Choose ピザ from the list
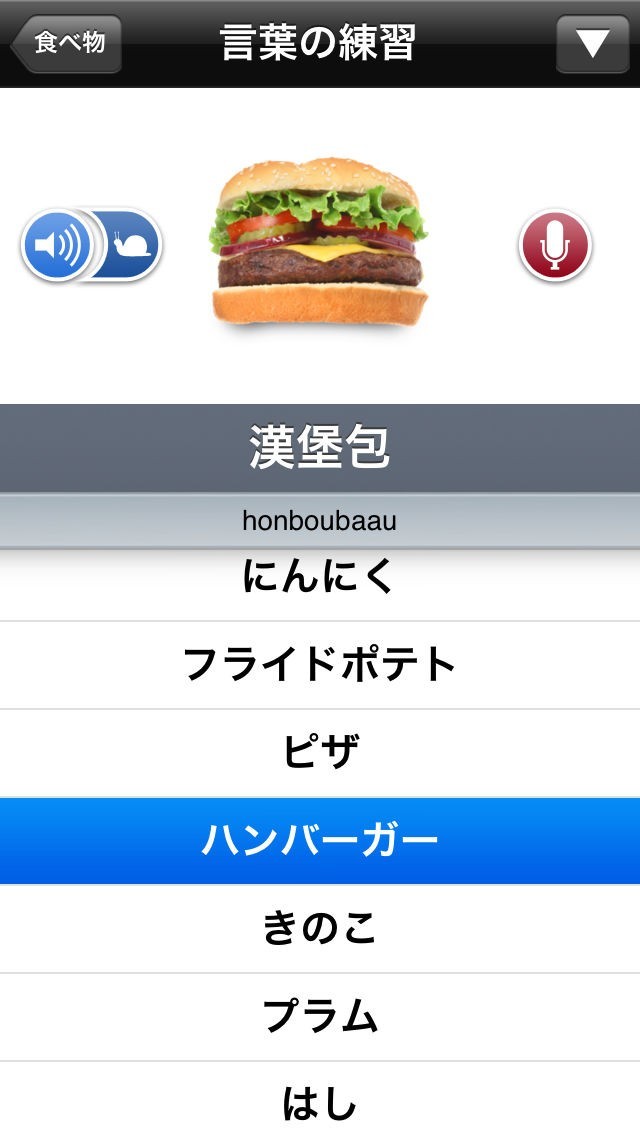The image size is (640, 1136). click(x=320, y=753)
